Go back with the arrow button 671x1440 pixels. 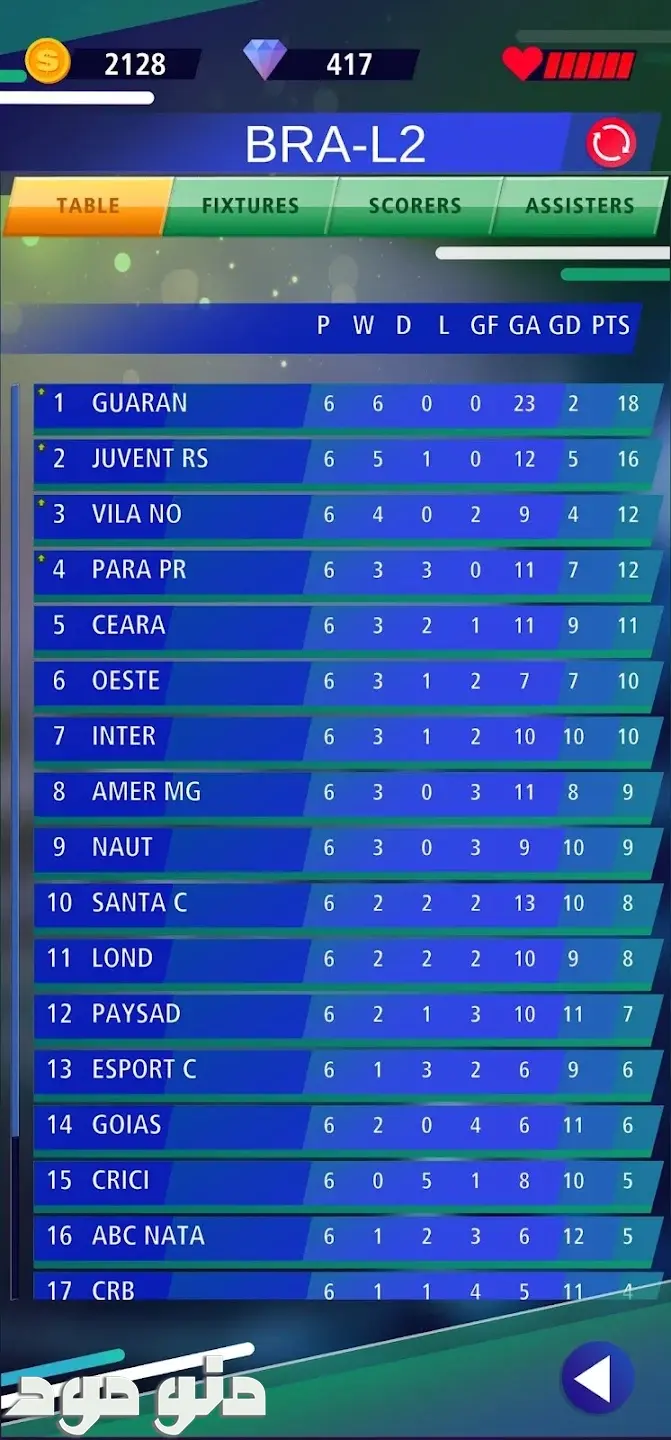click(x=597, y=1379)
